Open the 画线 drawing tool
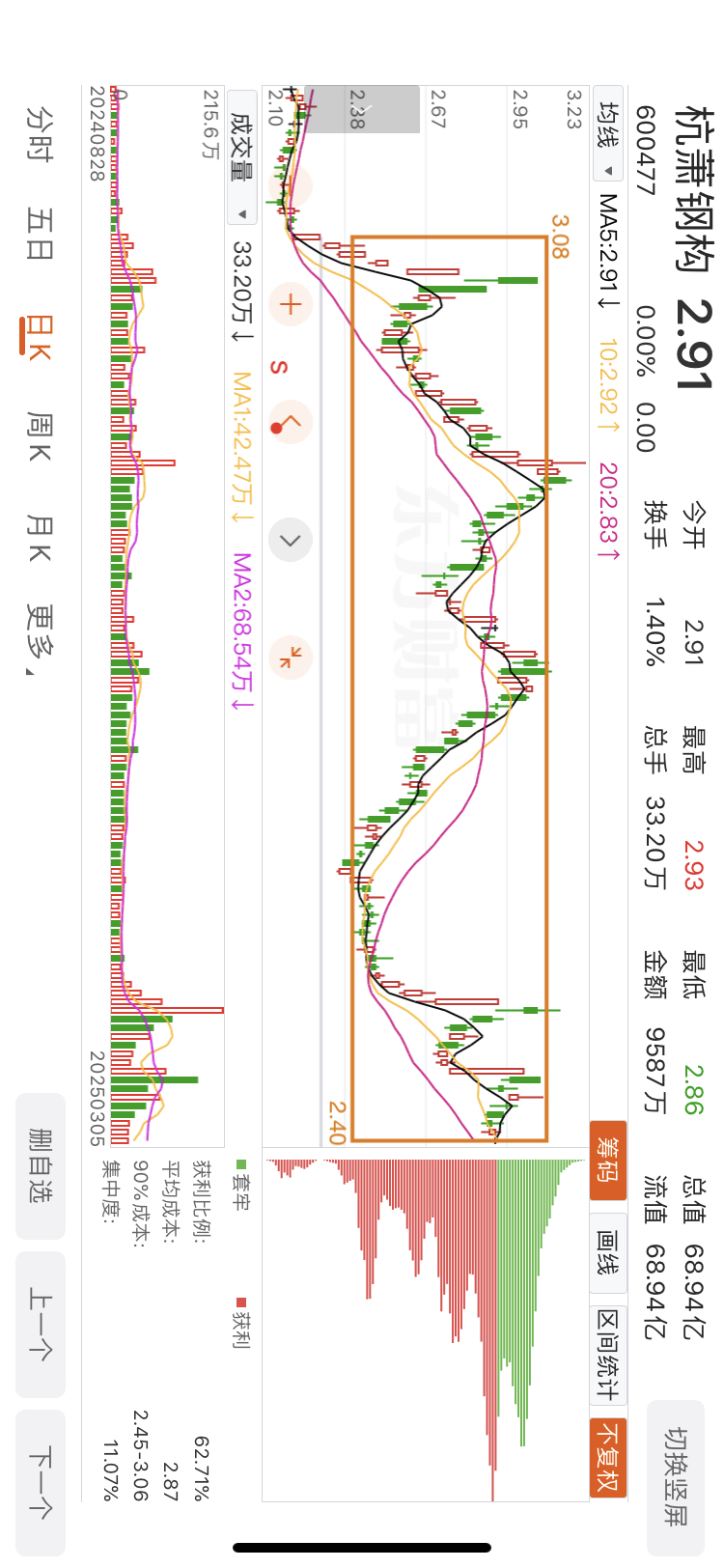This screenshot has height=1568, width=724. click(x=608, y=1251)
